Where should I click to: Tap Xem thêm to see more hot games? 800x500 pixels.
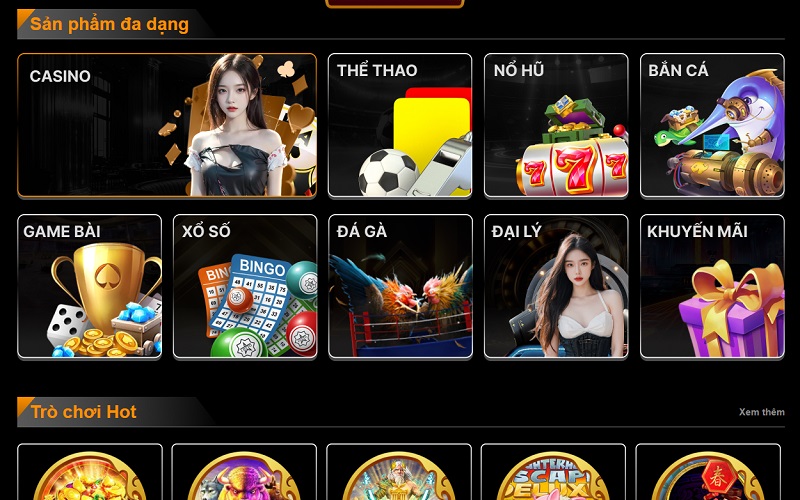point(761,412)
